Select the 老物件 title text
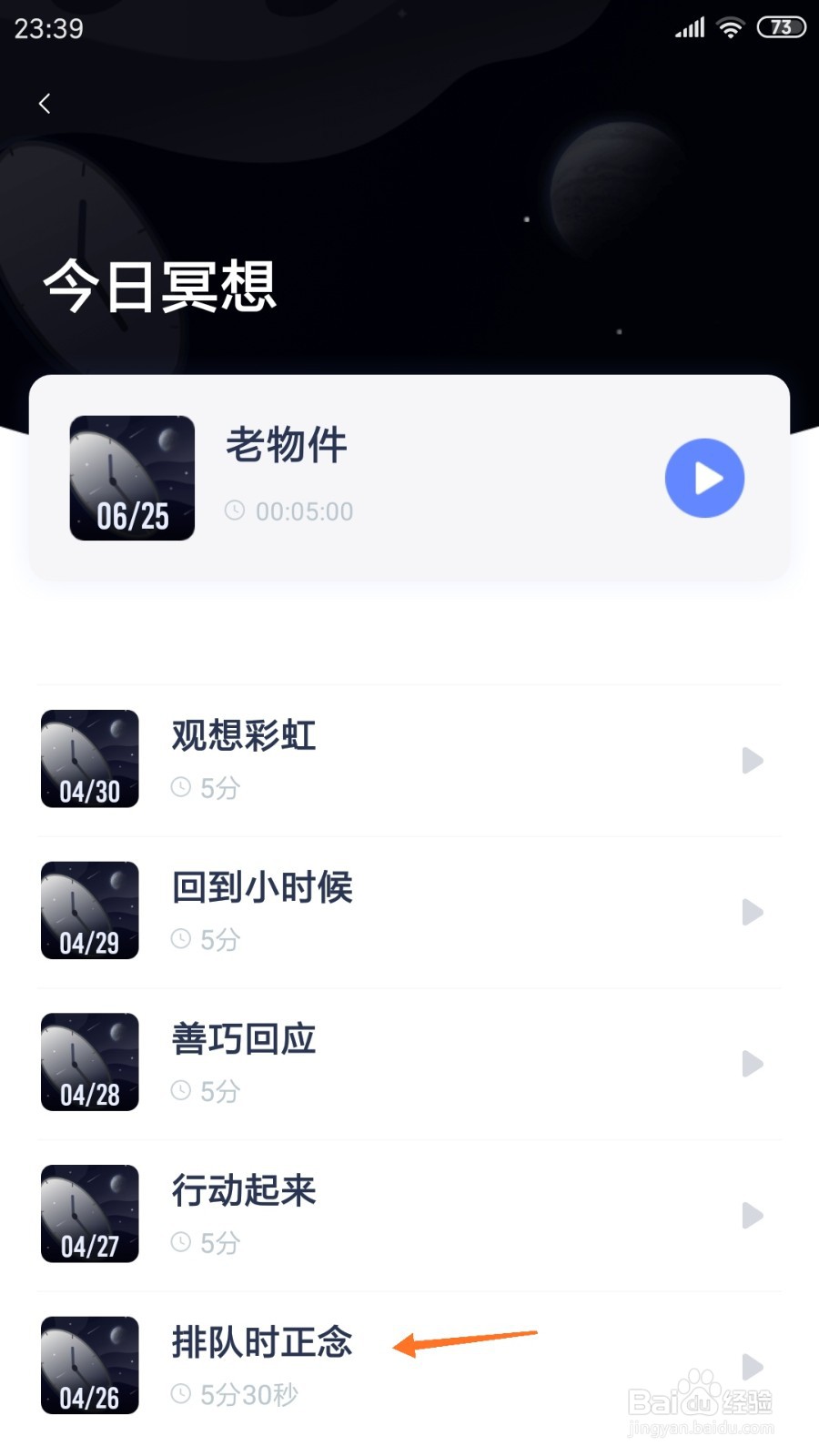This screenshot has width=819, height=1456. 286,446
